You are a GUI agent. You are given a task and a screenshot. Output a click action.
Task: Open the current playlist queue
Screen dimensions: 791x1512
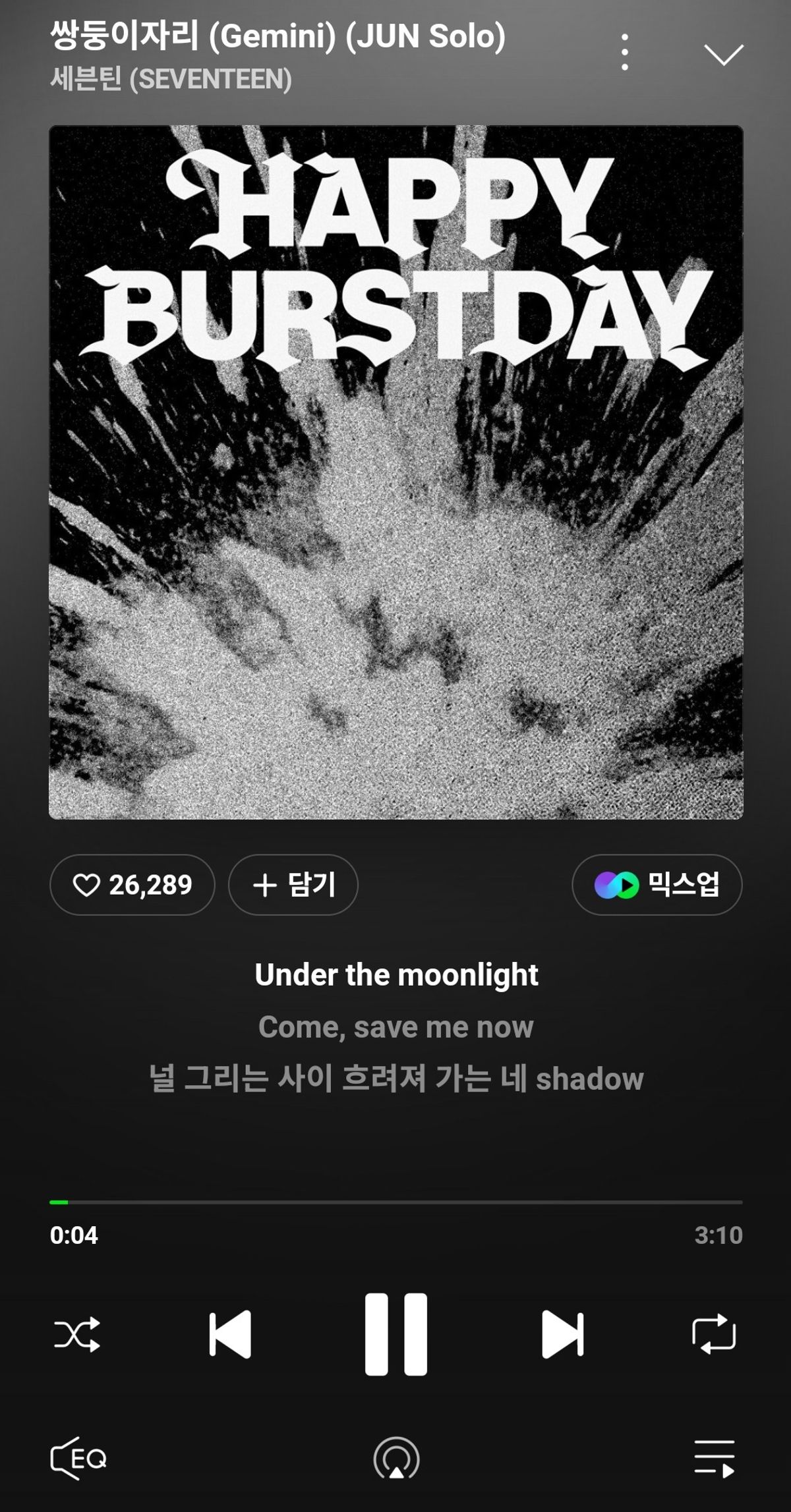(x=715, y=1459)
